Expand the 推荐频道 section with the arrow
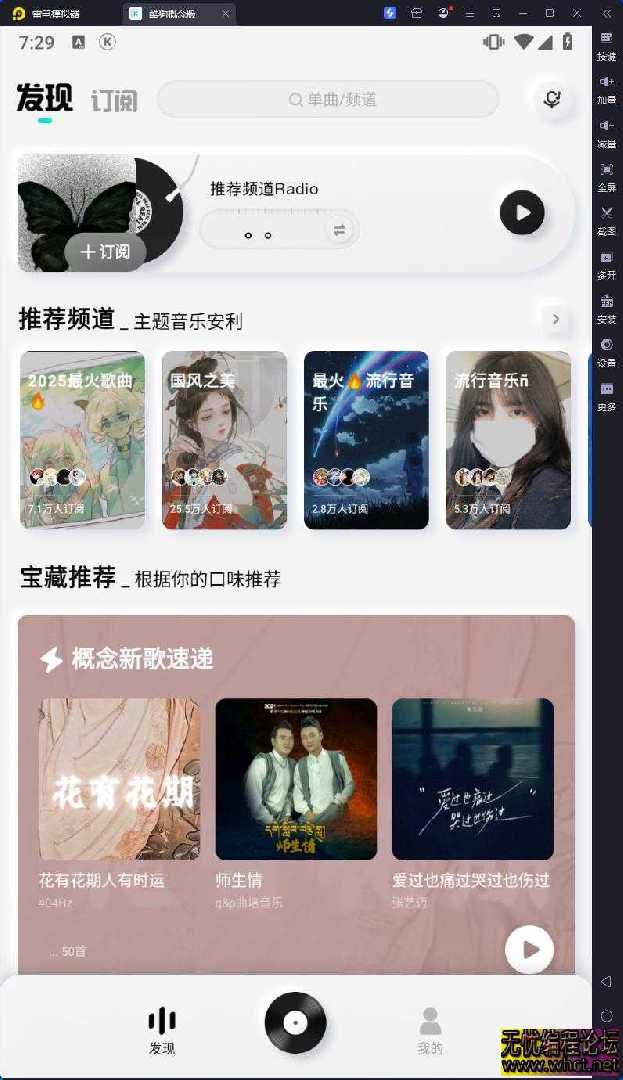This screenshot has height=1080, width=623. (x=556, y=319)
